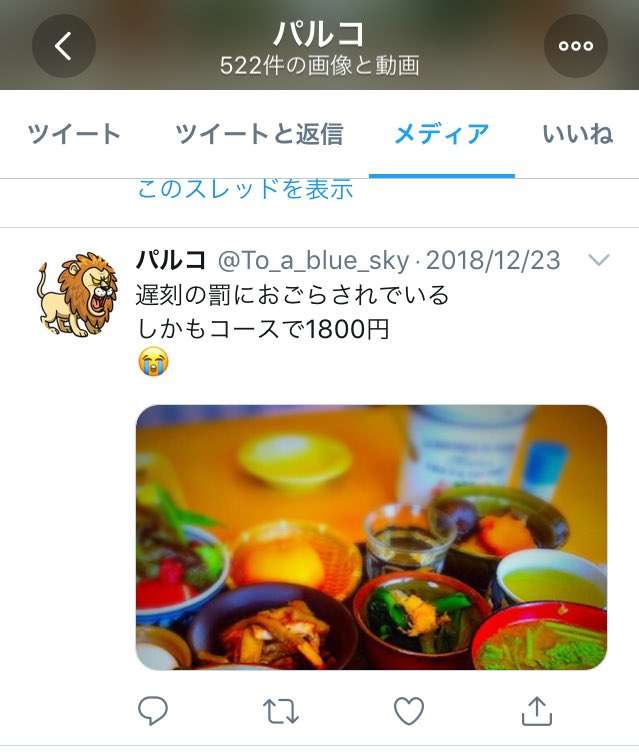Go back using the top-left arrow

pyautogui.click(x=64, y=46)
